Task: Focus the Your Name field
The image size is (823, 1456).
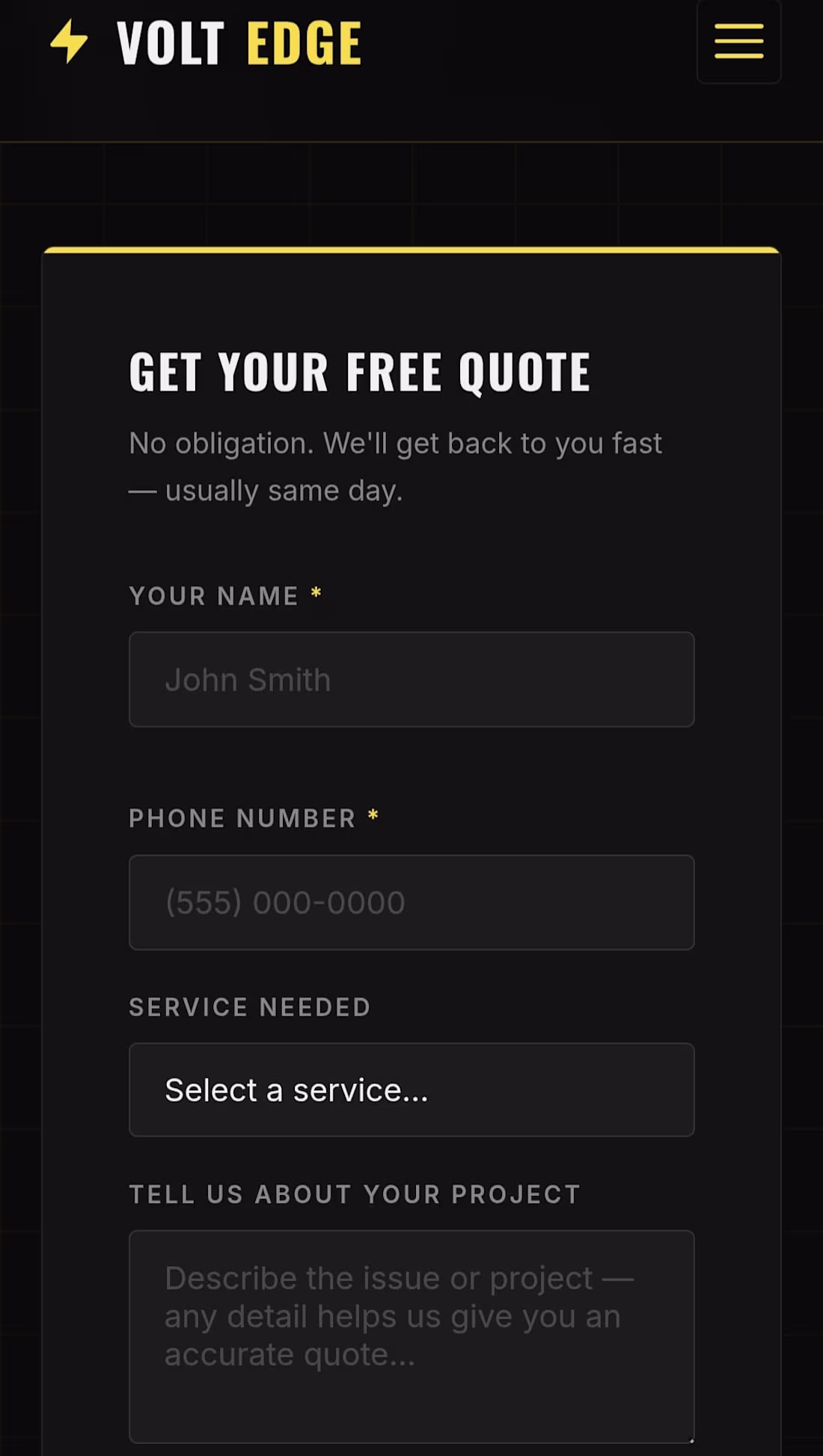Action: tap(411, 679)
